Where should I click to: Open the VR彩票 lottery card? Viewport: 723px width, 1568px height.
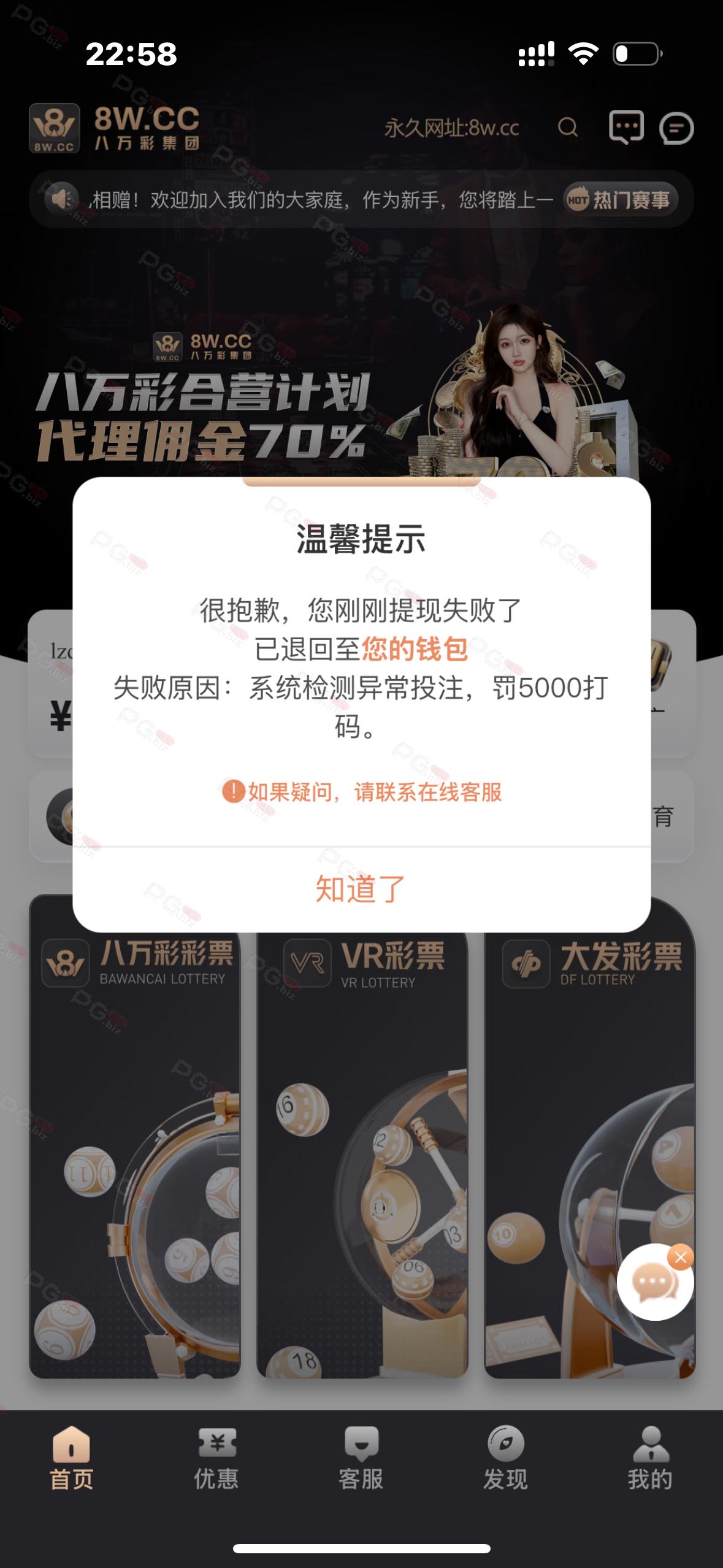pos(362,1153)
